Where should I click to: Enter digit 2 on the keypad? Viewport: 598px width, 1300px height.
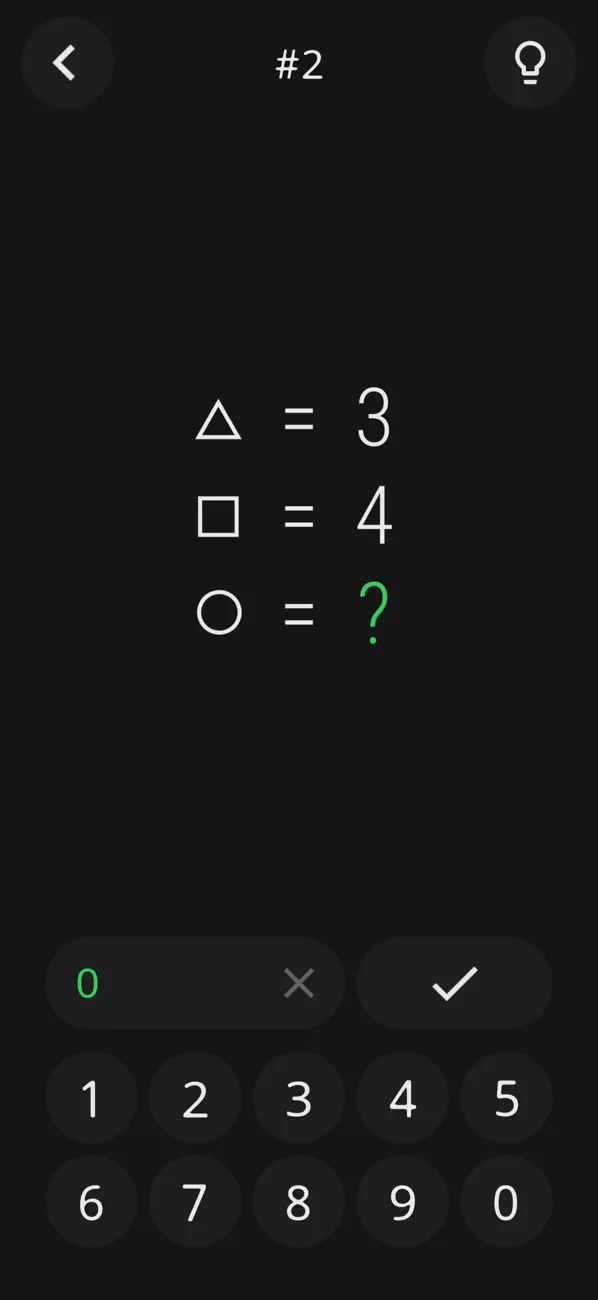[195, 1098]
